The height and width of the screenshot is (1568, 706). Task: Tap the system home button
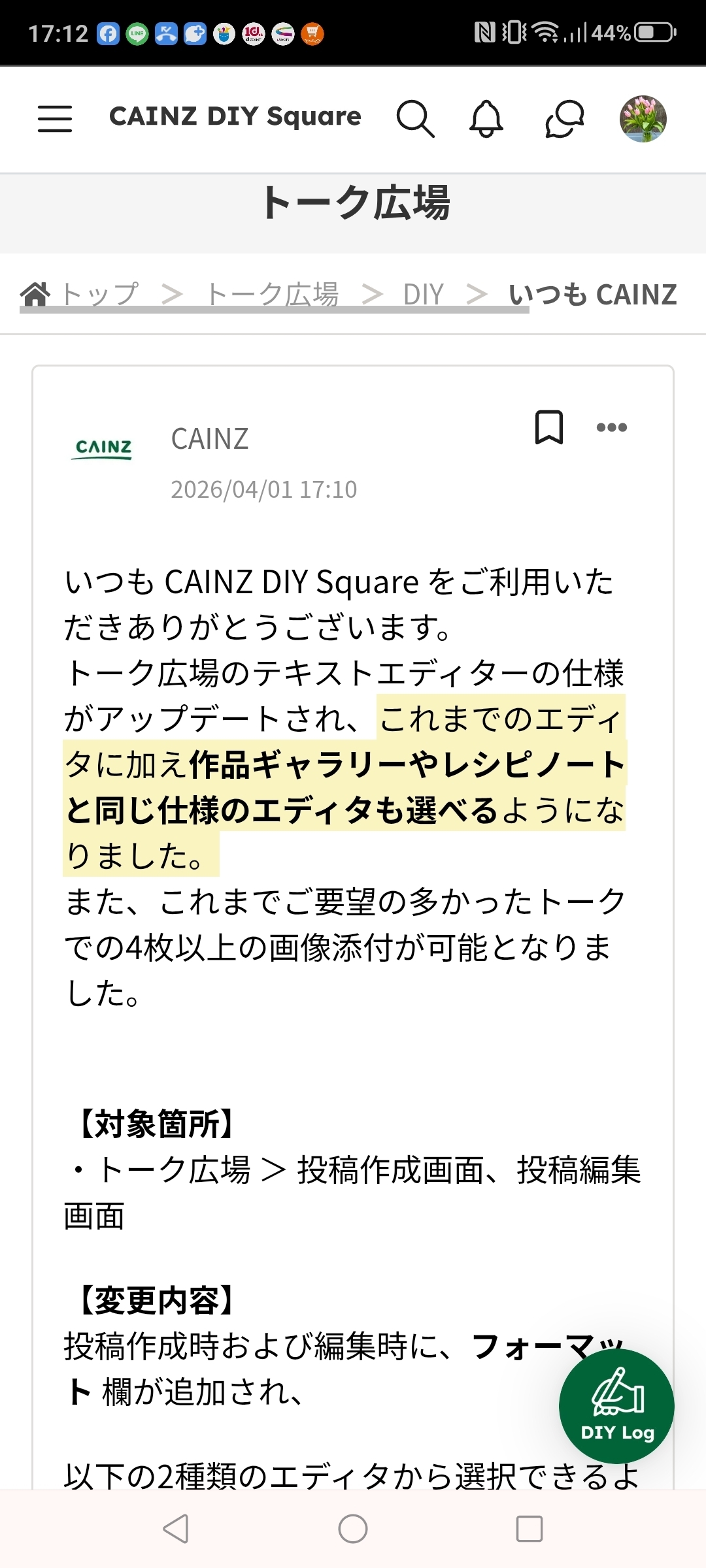click(353, 1529)
